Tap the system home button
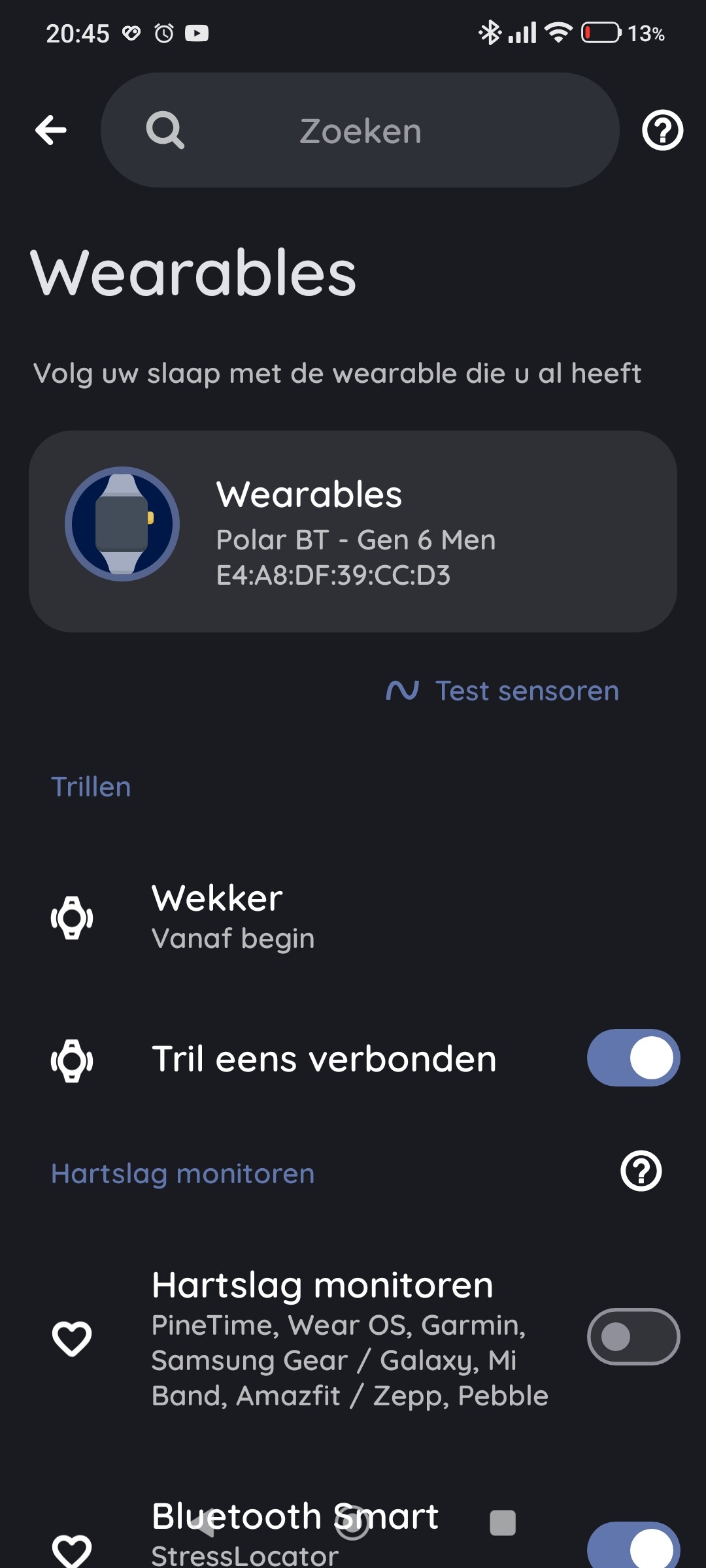The image size is (706, 1568). (x=352, y=1523)
